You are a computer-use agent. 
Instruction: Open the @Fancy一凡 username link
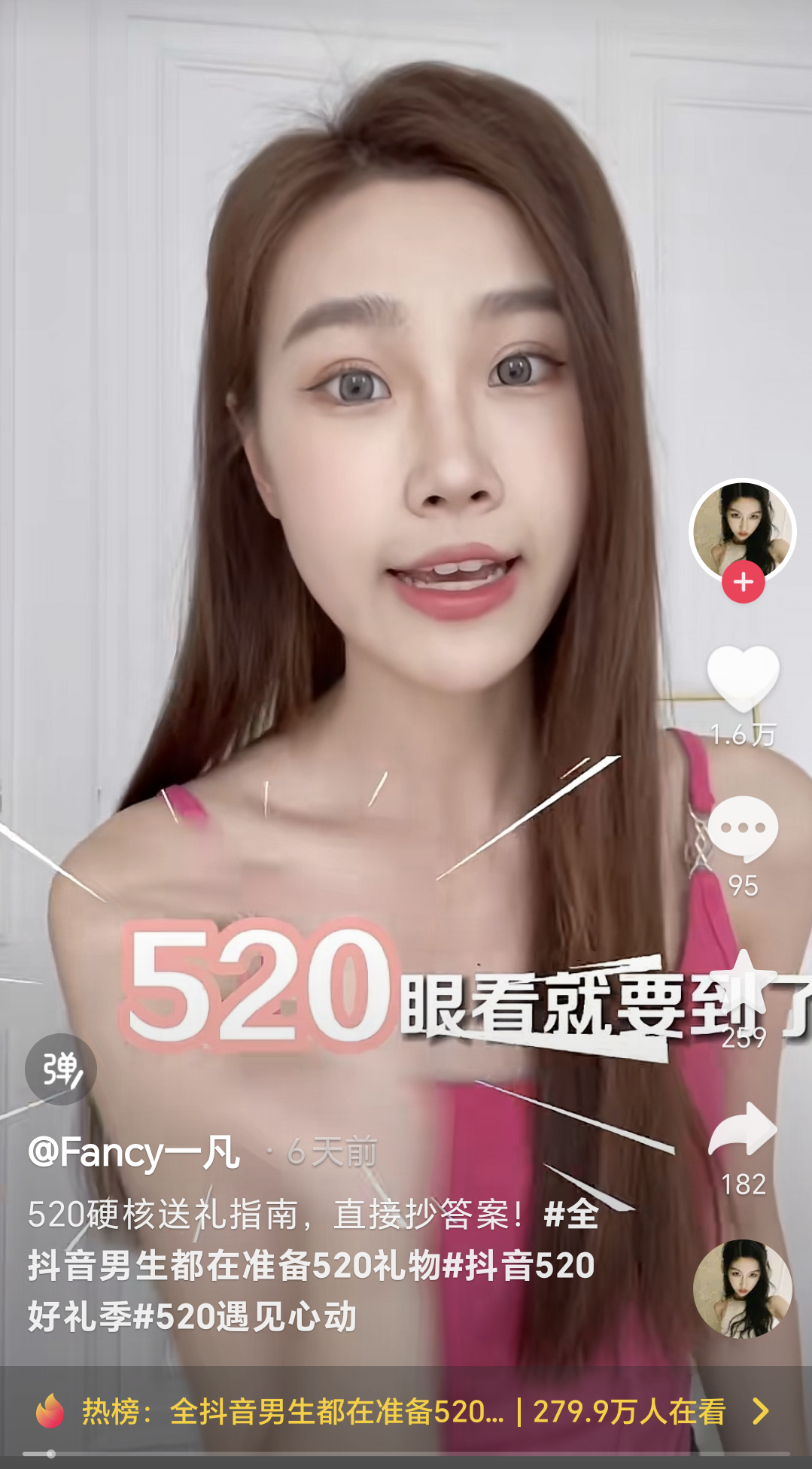click(x=134, y=1152)
